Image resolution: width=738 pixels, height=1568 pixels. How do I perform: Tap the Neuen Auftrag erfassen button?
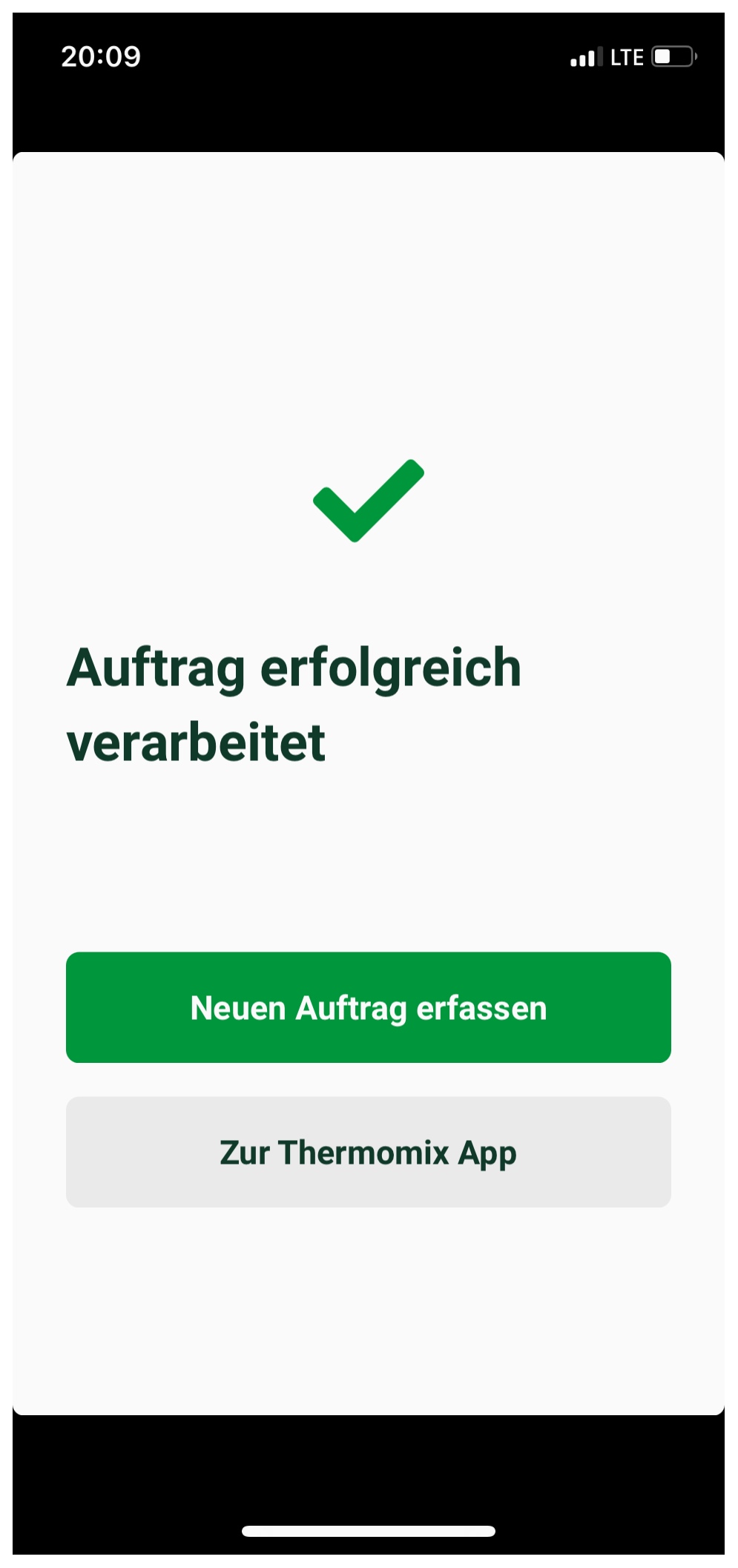coord(369,1007)
